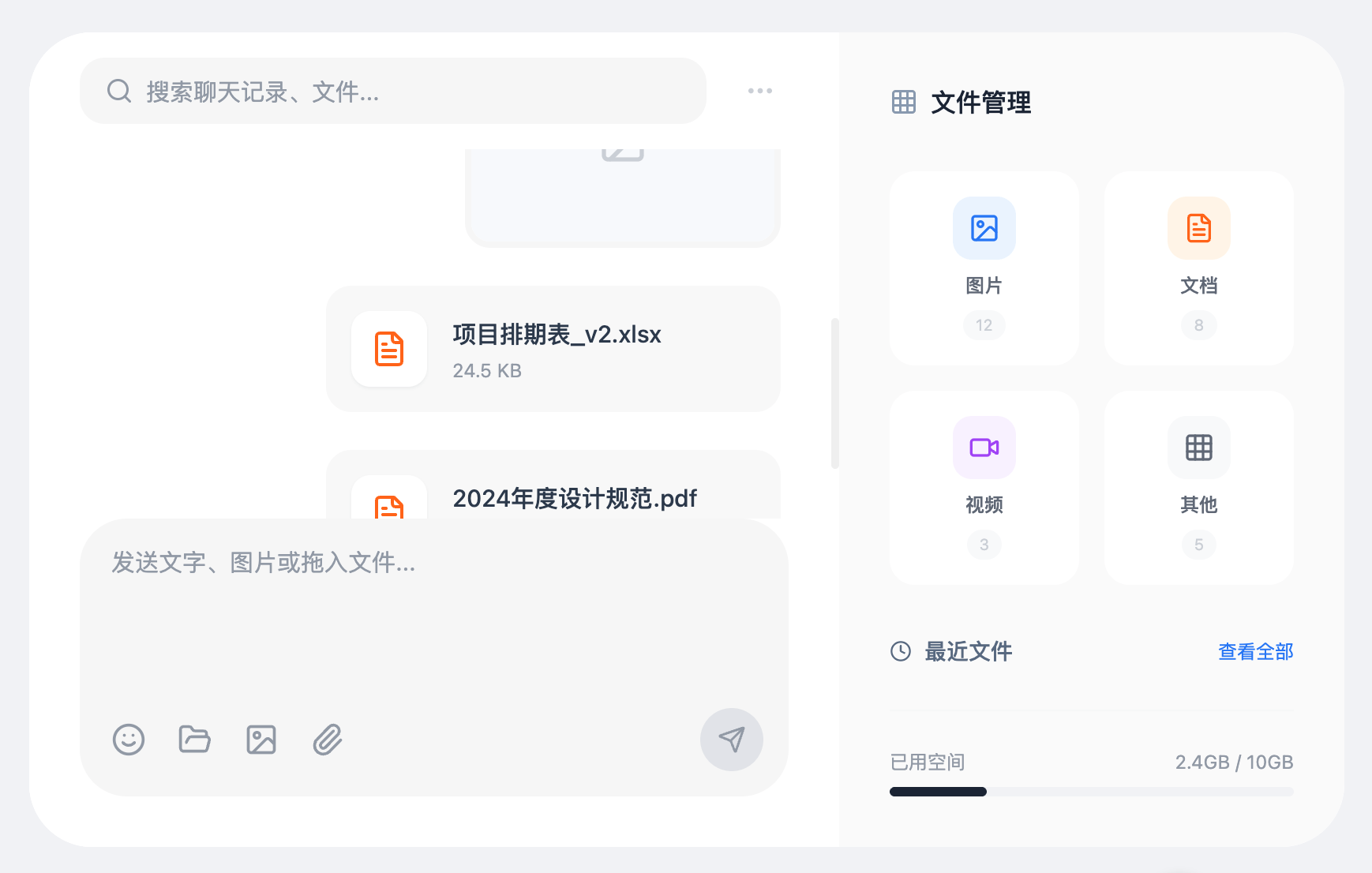Open the 项目排期表_v2.xlsx file message
The width and height of the screenshot is (1372, 873).
[553, 349]
